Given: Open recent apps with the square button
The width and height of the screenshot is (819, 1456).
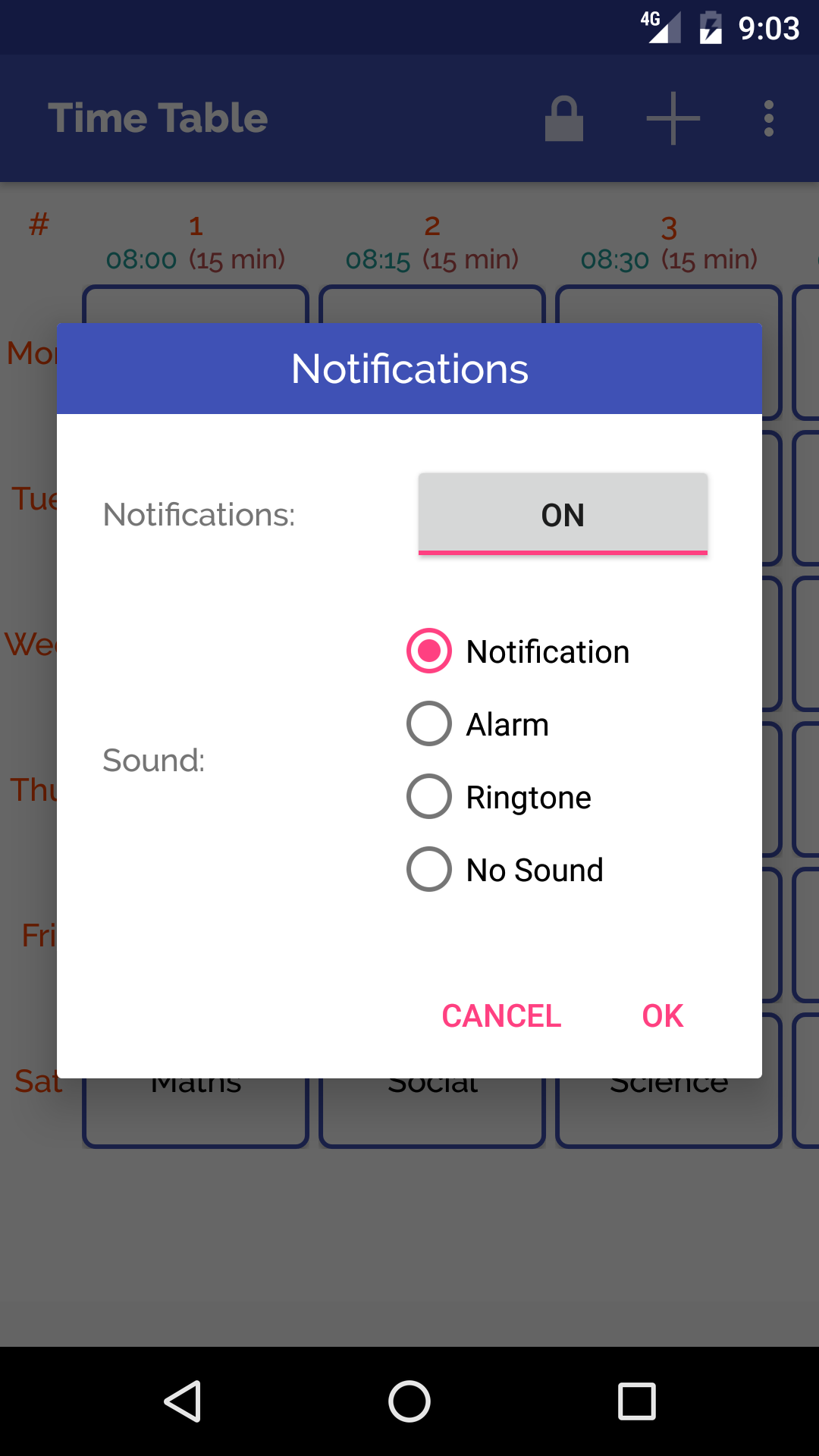Looking at the screenshot, I should (x=637, y=1402).
